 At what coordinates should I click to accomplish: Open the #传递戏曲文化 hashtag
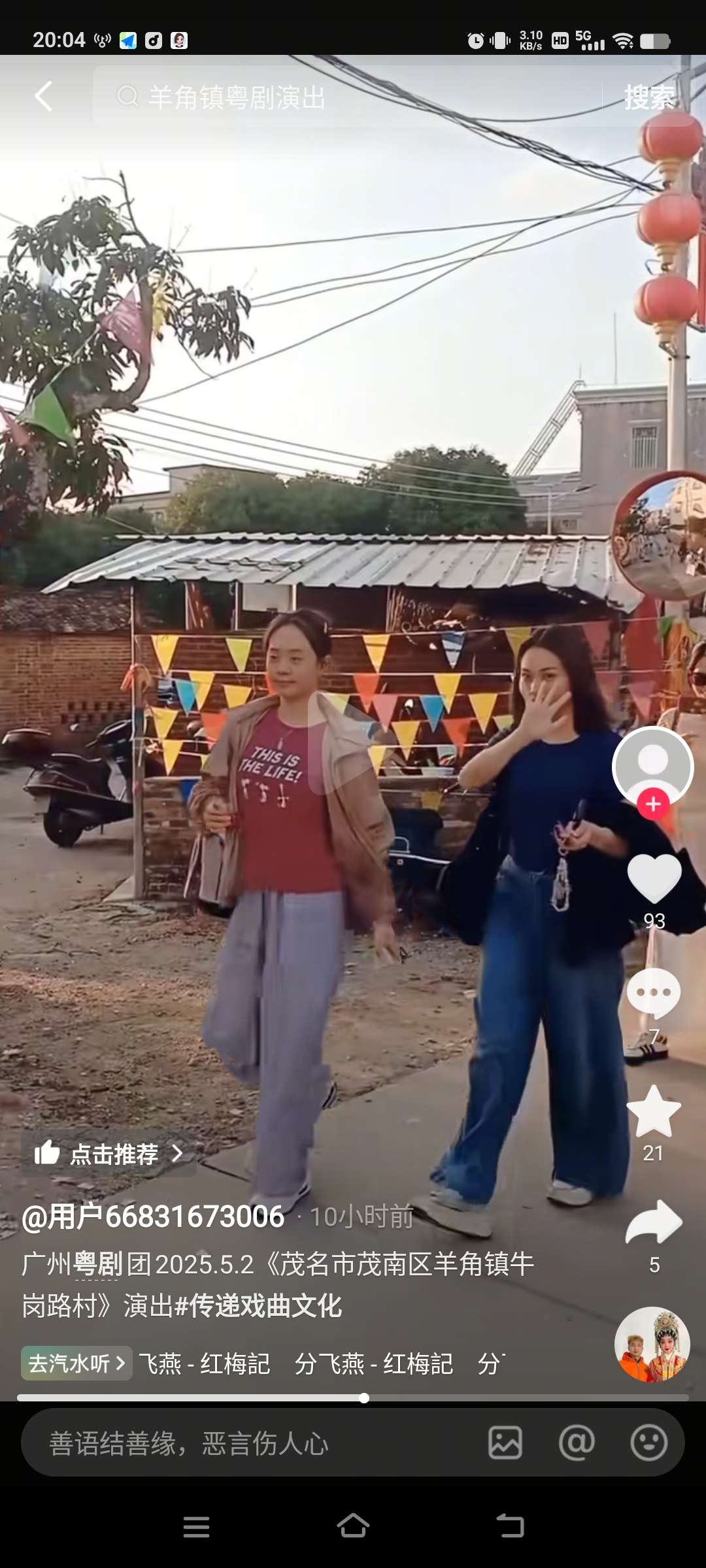tap(258, 1305)
